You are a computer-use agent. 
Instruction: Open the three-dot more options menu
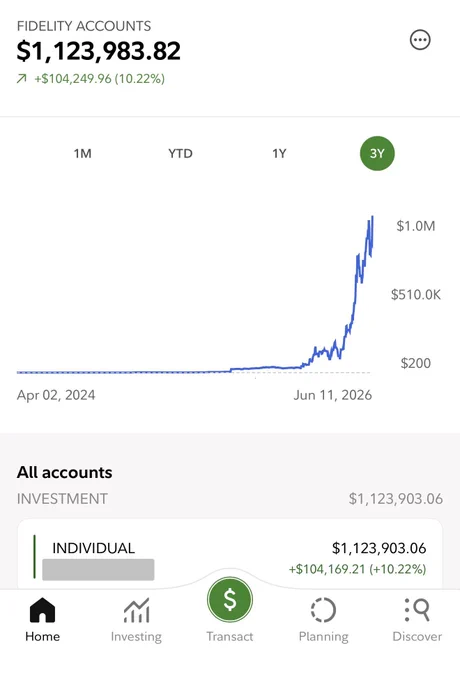click(x=420, y=40)
